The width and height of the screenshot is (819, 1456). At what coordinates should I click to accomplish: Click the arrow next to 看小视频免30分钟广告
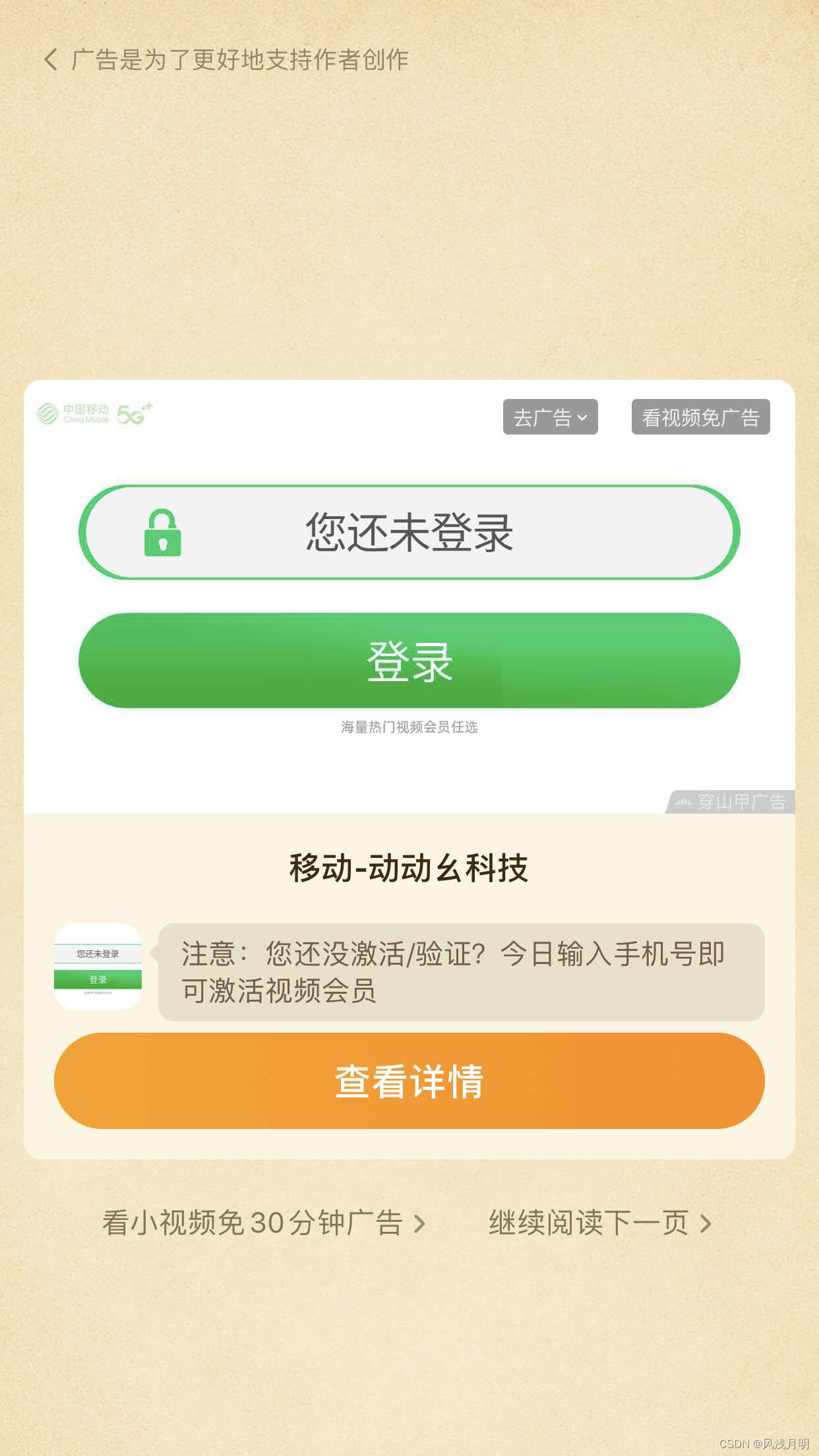421,1223
